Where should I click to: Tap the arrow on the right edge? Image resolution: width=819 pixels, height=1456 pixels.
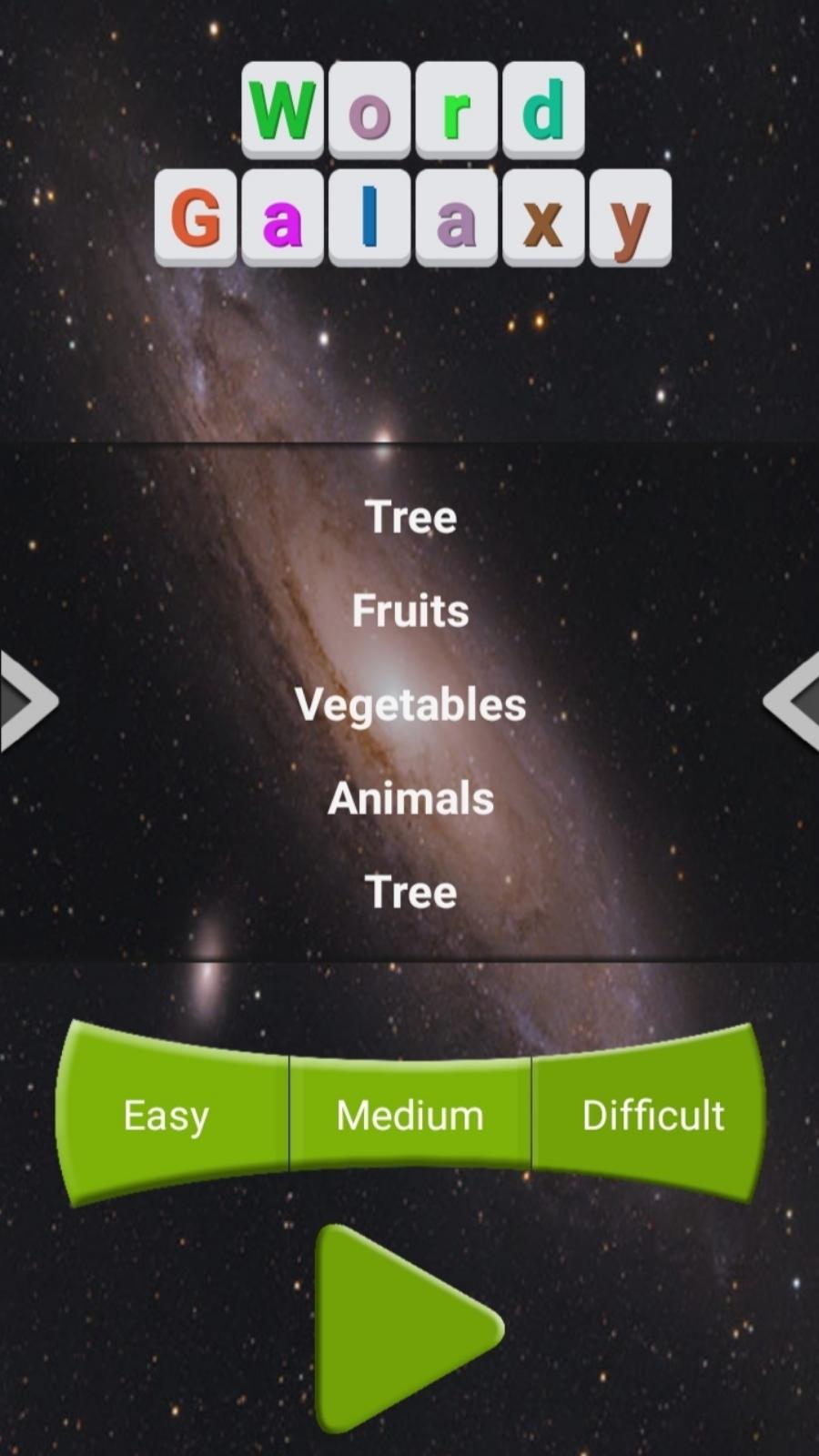click(x=794, y=701)
